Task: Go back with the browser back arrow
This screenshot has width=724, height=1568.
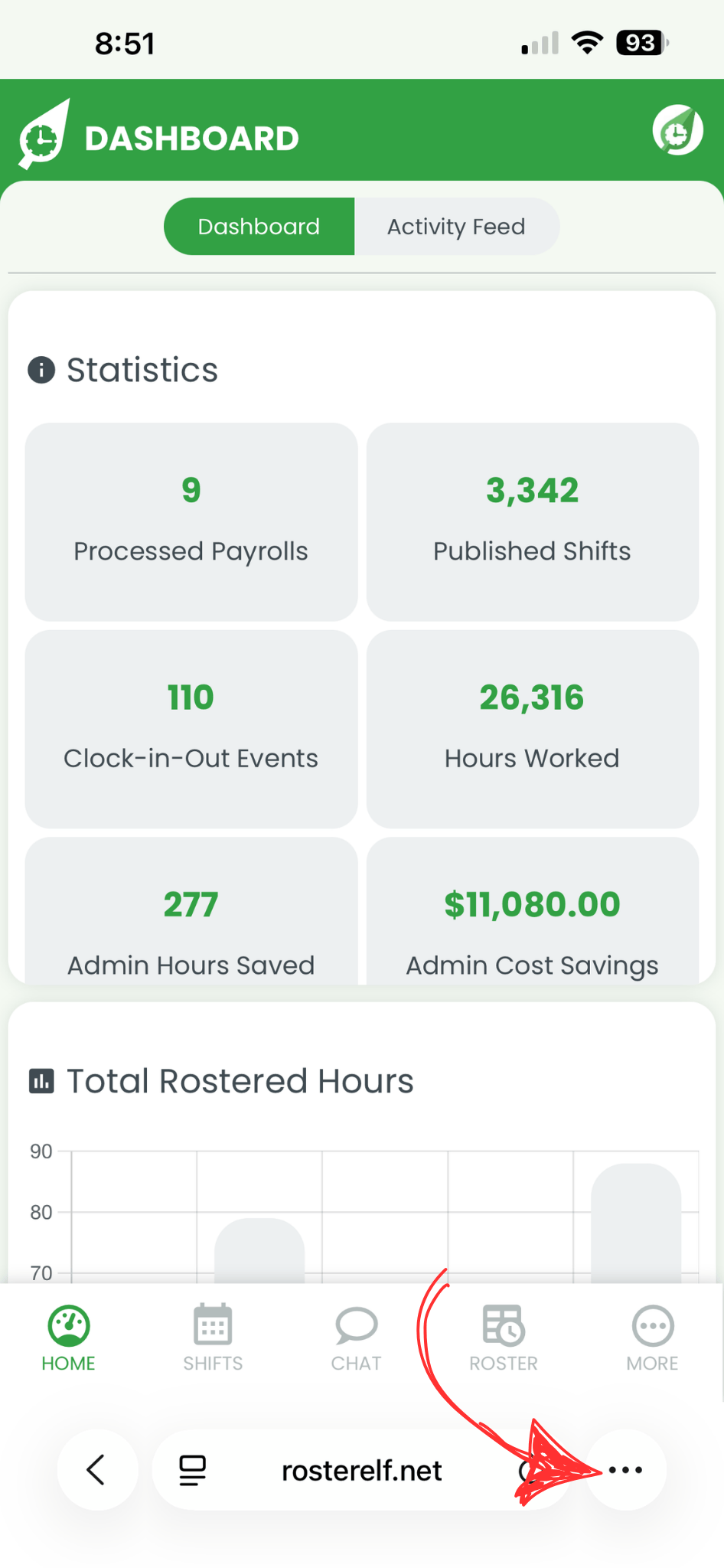Action: coord(97,1469)
